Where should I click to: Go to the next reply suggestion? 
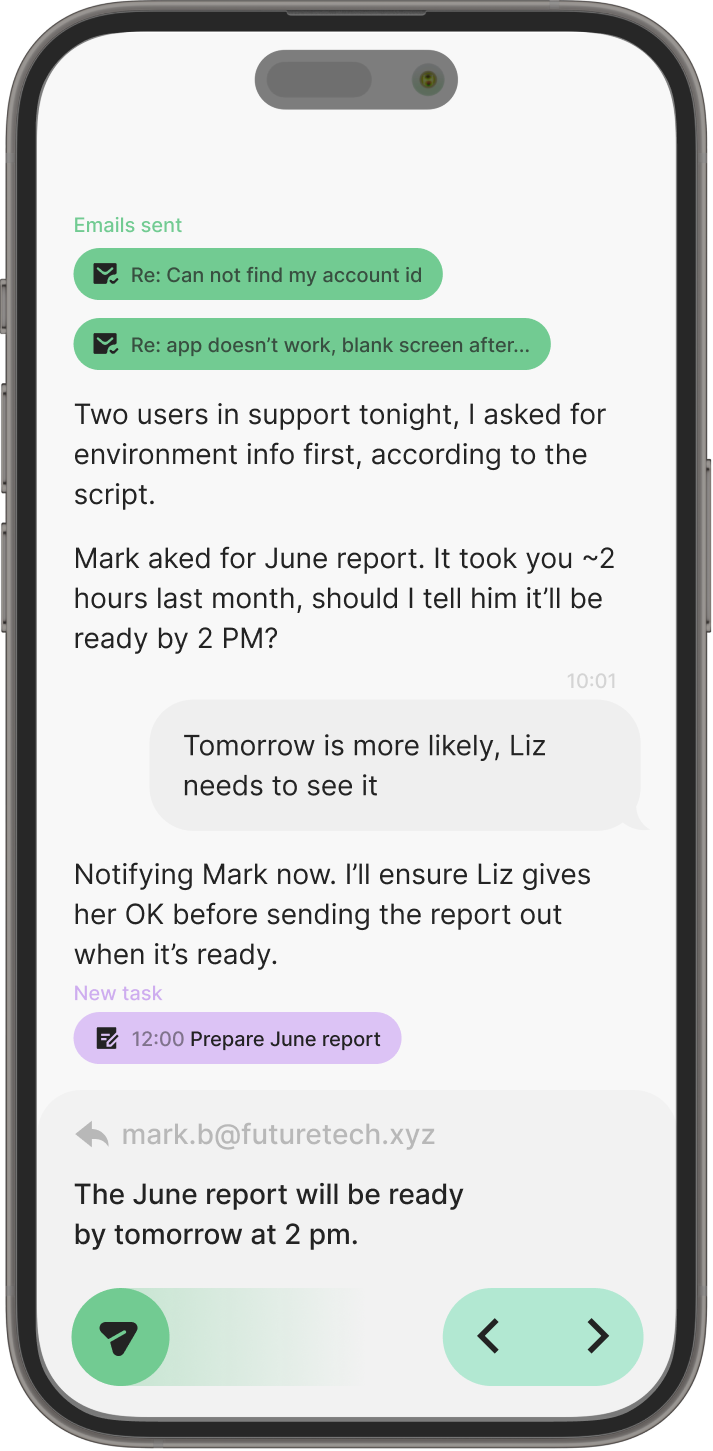pyautogui.click(x=597, y=1336)
